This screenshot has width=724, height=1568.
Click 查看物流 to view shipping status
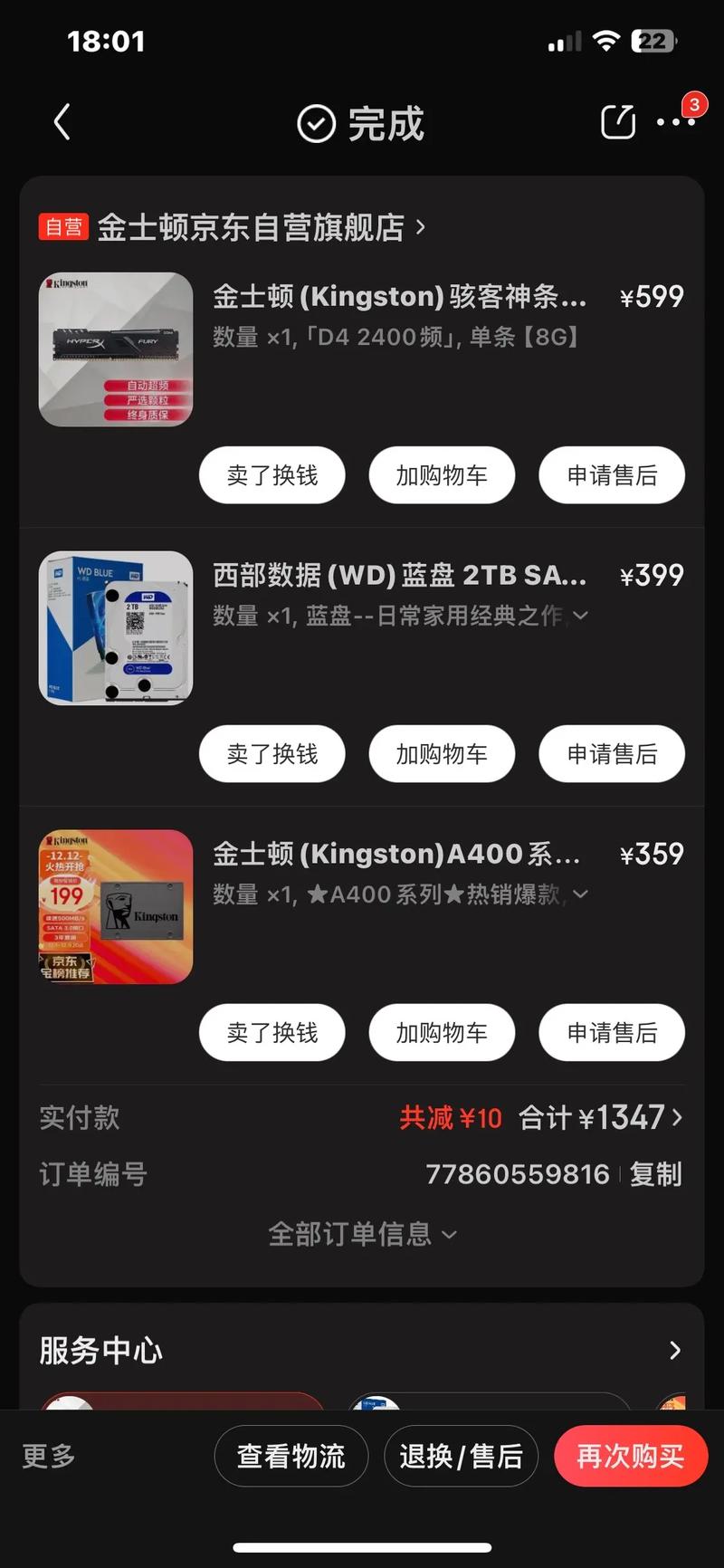[291, 1456]
